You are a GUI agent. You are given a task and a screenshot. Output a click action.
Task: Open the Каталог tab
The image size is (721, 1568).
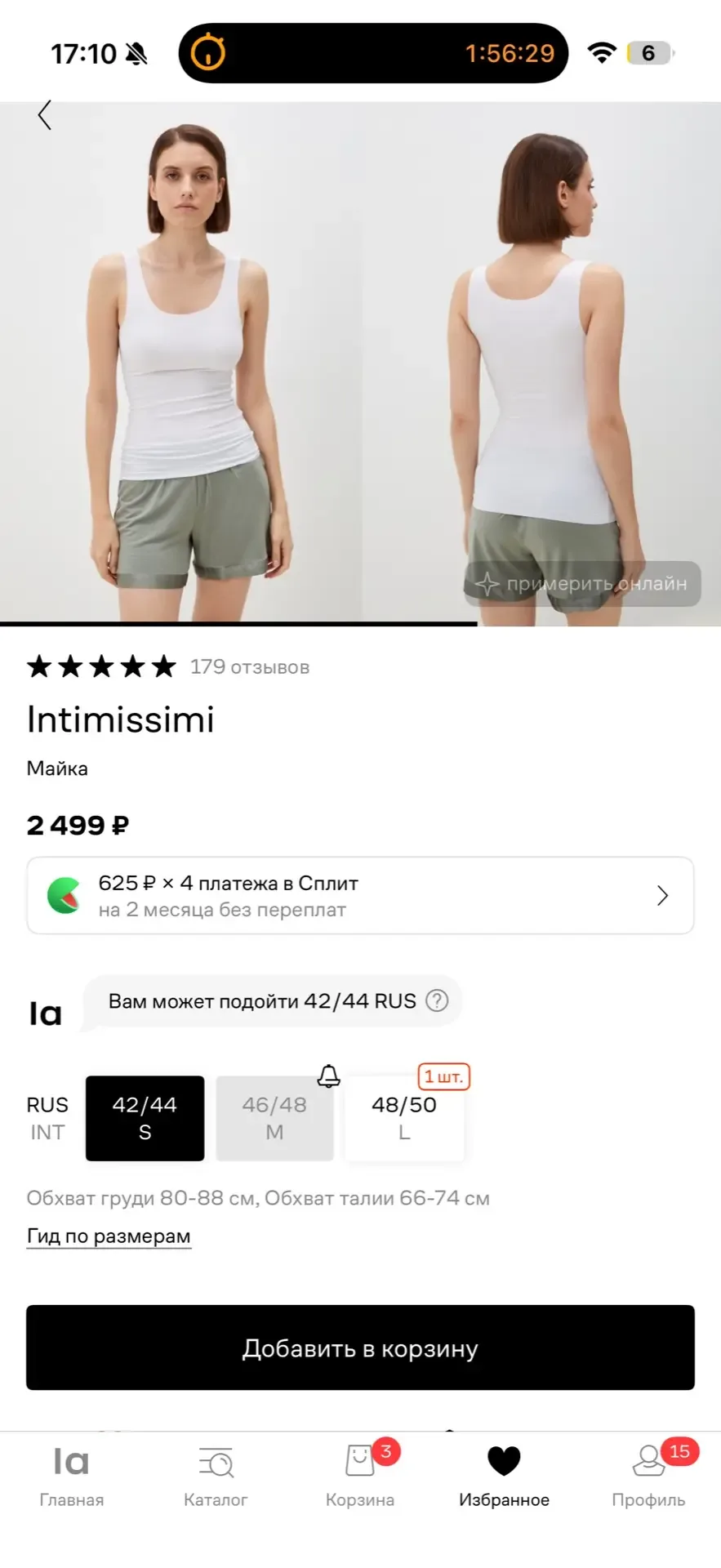(216, 1476)
